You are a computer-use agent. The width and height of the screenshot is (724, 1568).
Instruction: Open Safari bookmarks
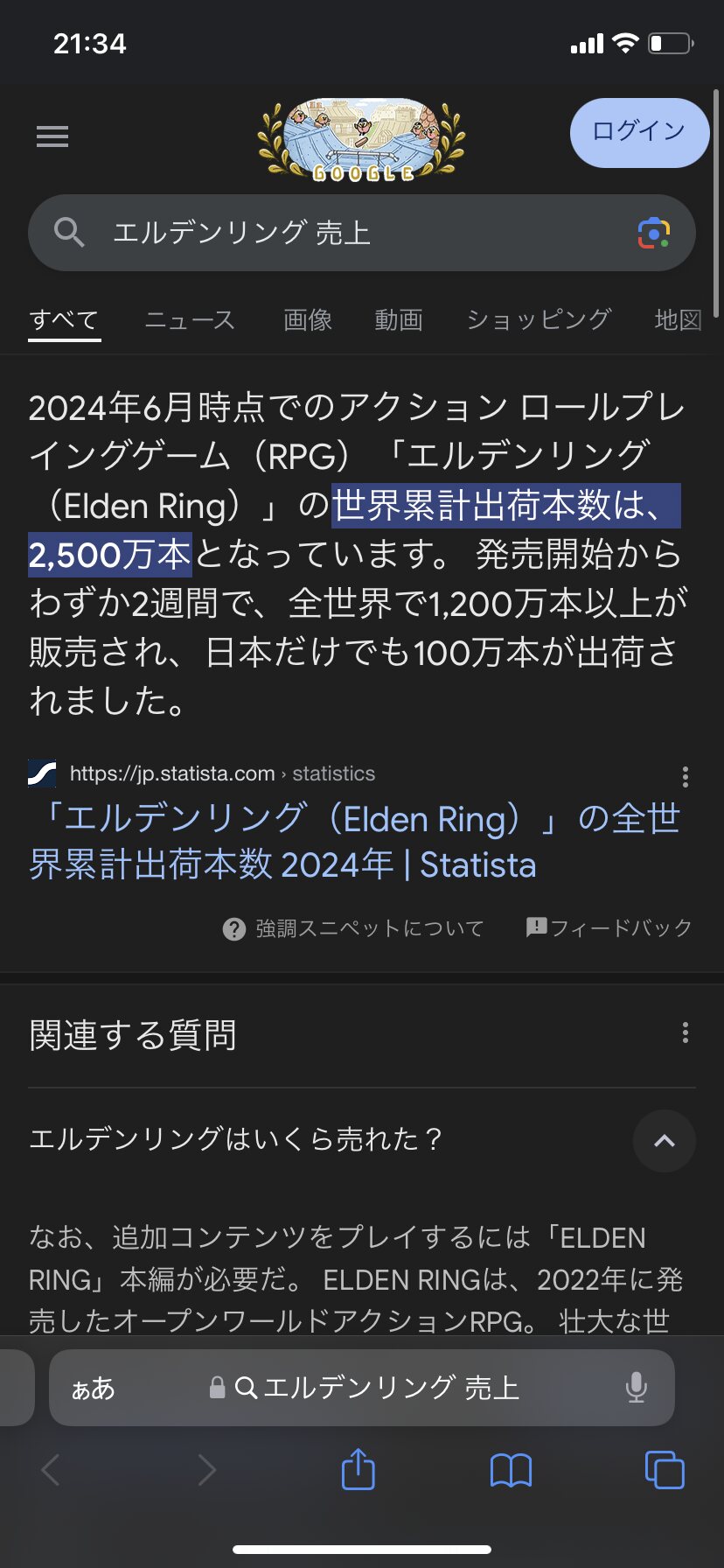(x=511, y=1470)
